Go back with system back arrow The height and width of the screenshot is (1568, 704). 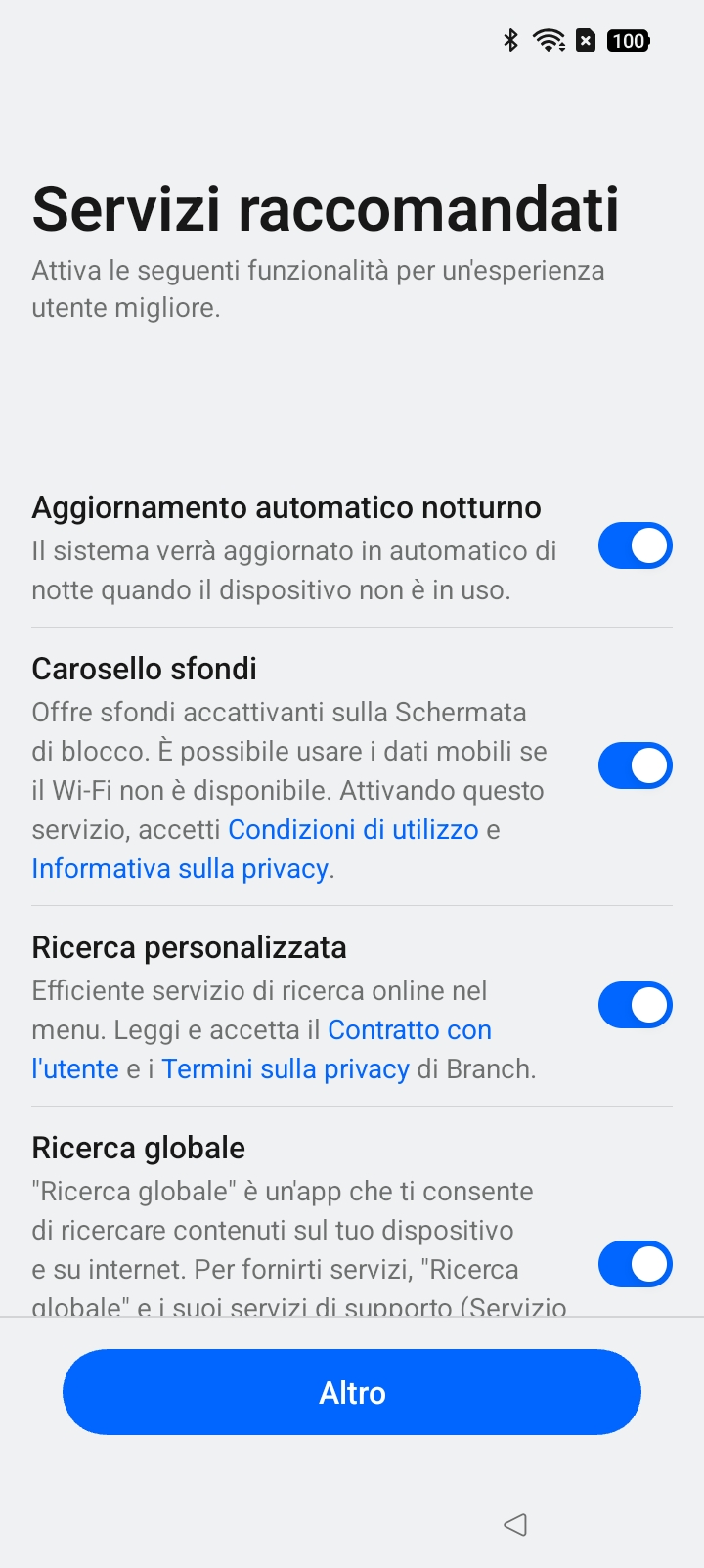coord(515,1524)
